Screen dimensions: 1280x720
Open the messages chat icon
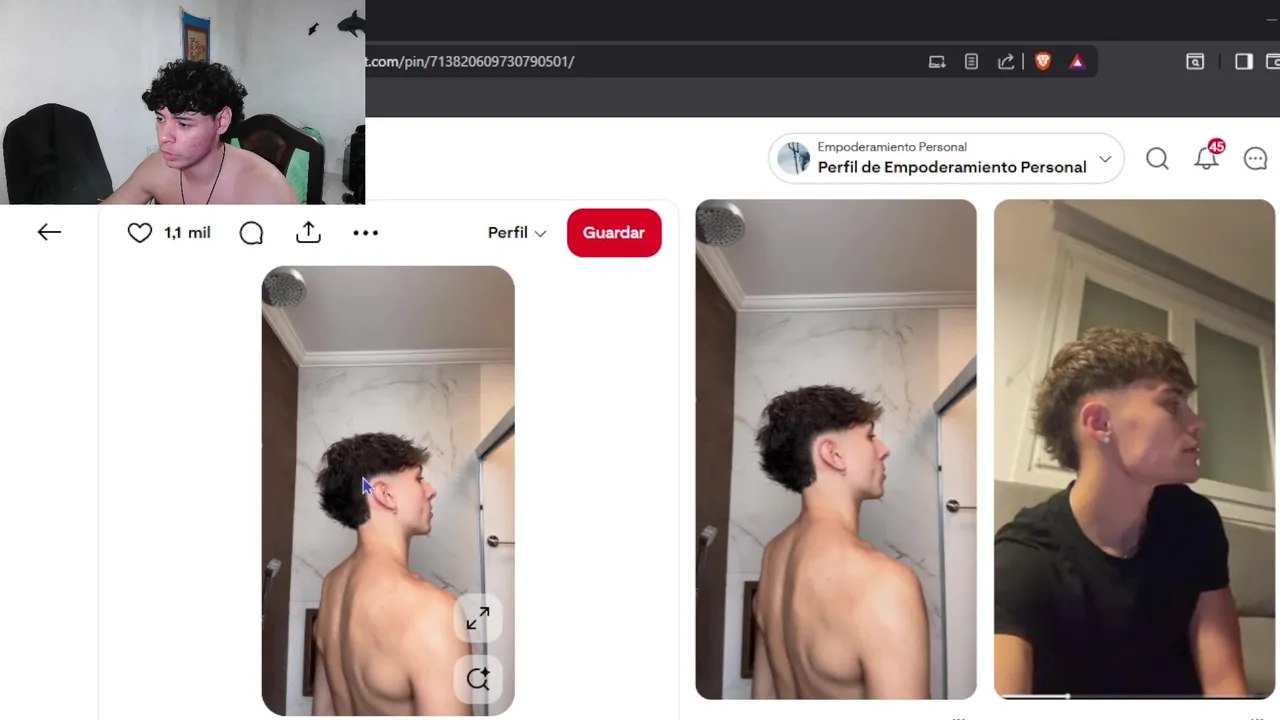point(1255,158)
